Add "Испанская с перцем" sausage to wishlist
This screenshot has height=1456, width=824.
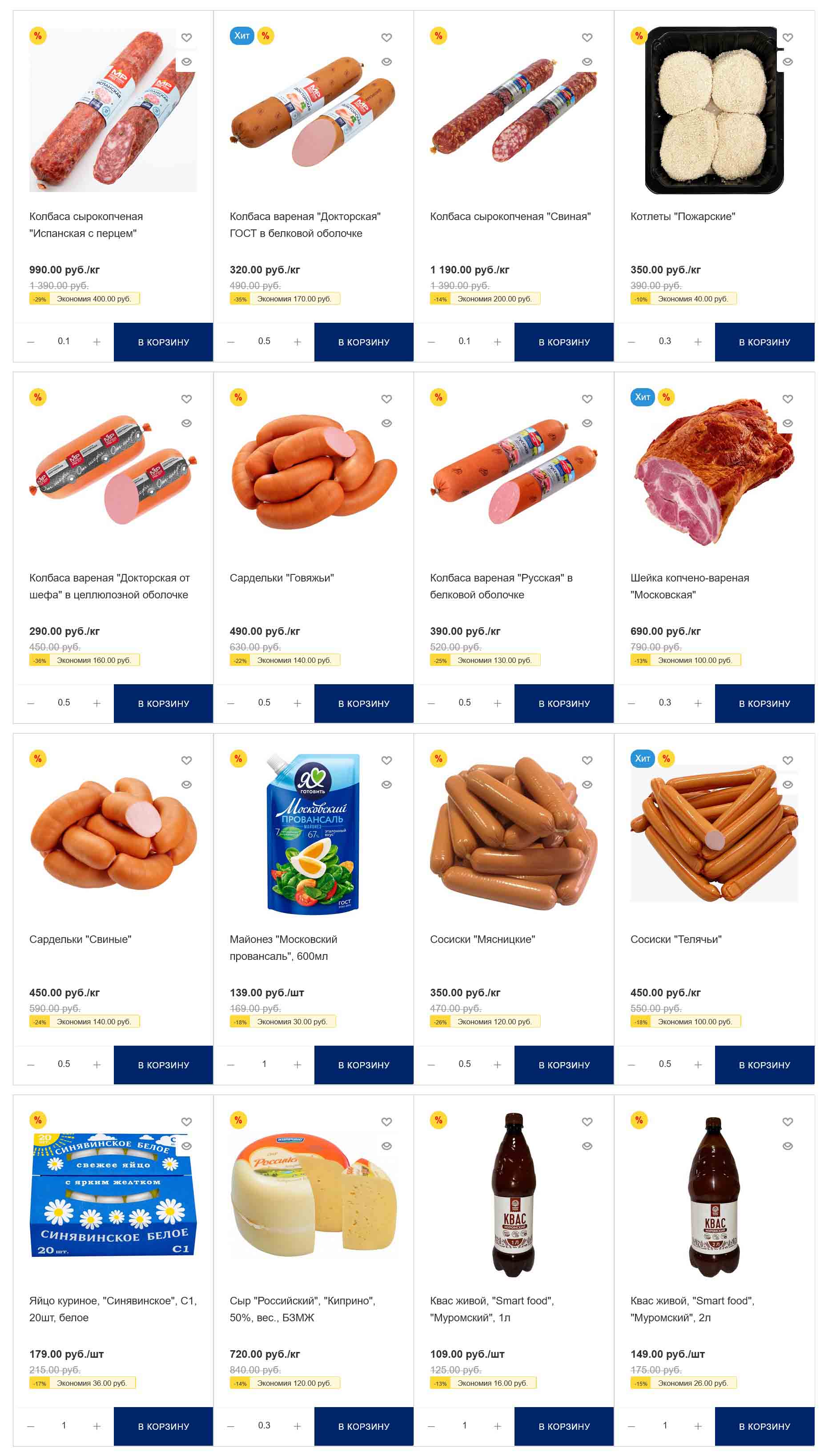186,37
